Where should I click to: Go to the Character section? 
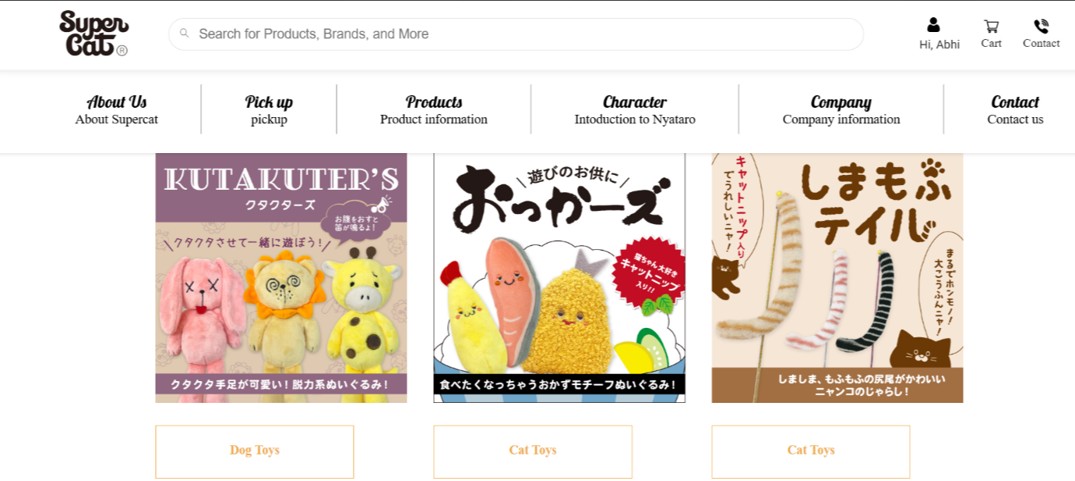[634, 109]
